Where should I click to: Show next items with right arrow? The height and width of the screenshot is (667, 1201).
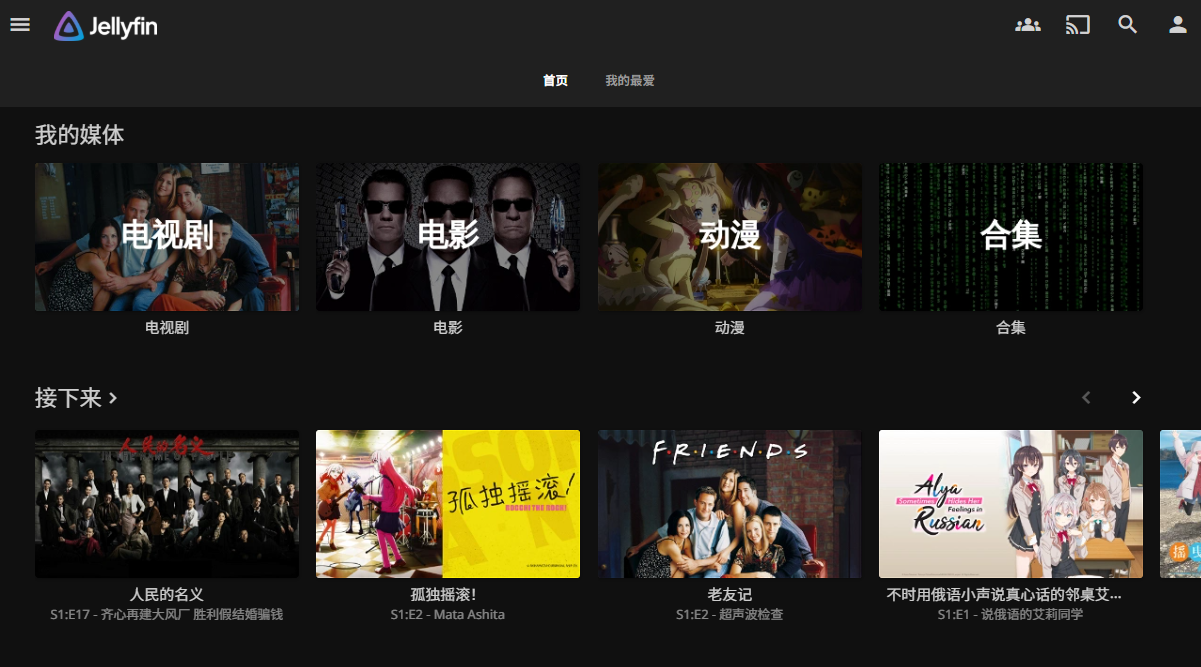pyautogui.click(x=1136, y=398)
